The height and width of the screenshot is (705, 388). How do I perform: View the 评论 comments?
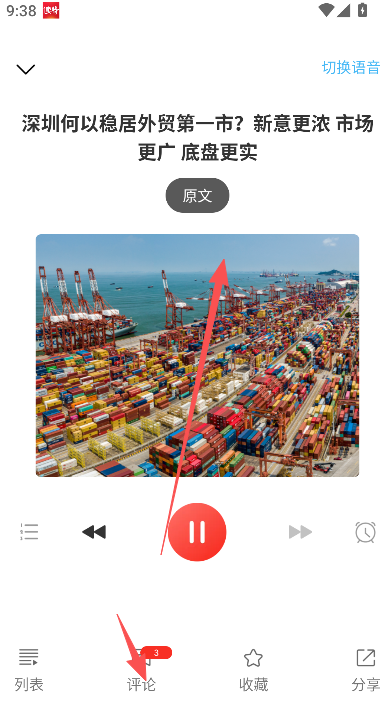coord(141,669)
